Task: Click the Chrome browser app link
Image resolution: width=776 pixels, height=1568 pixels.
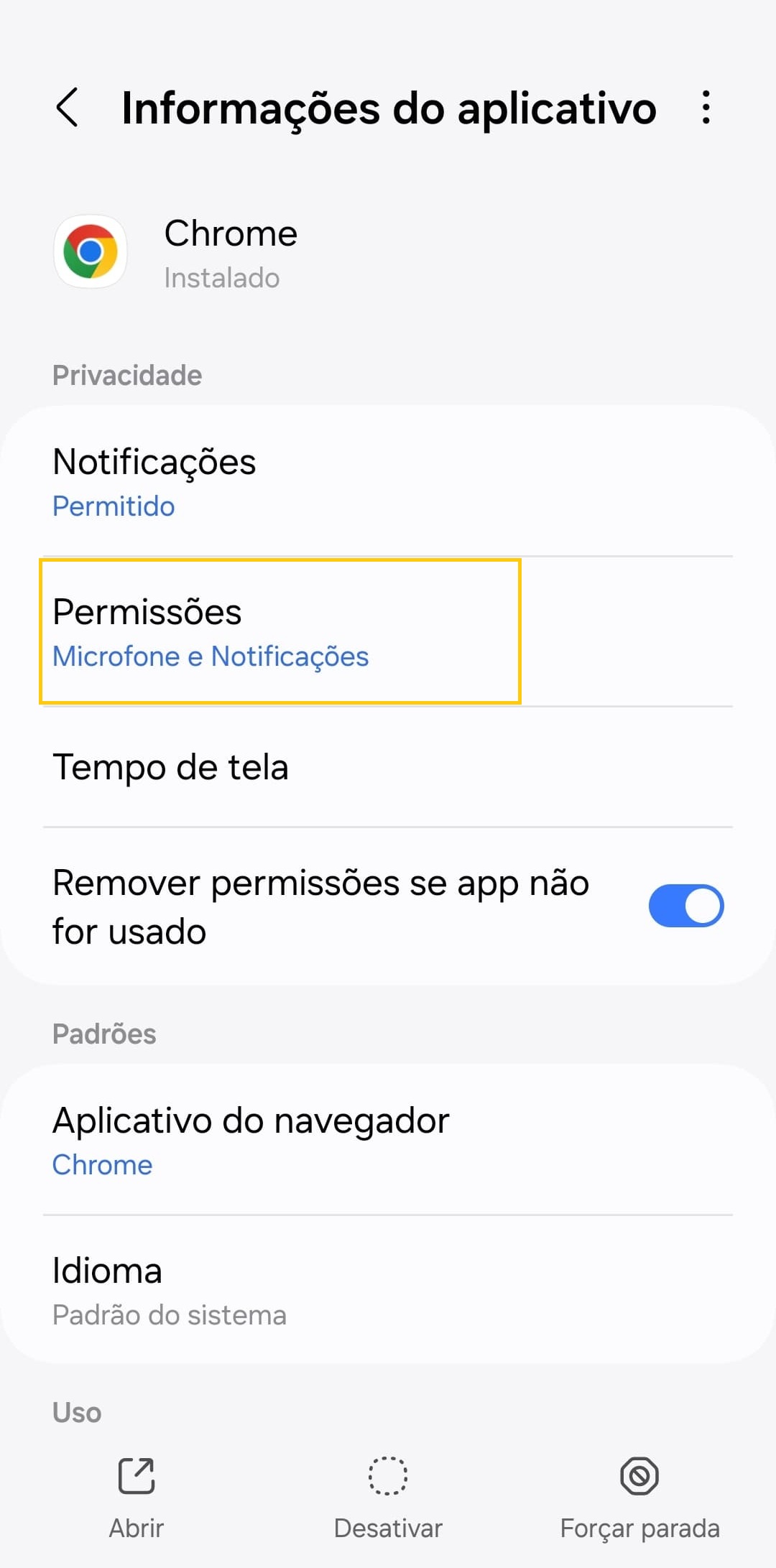Action: point(102,1164)
